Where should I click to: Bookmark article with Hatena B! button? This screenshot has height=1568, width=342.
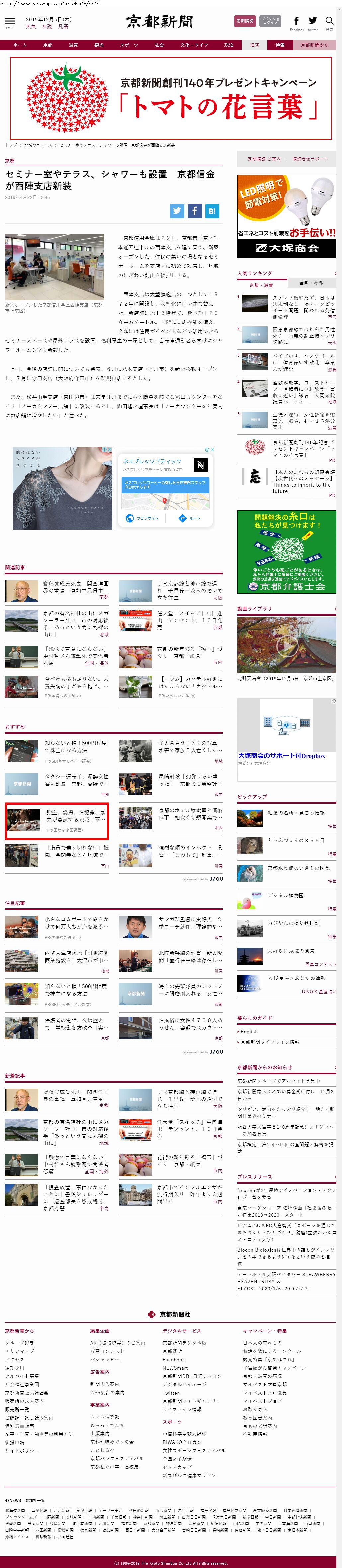(x=212, y=211)
